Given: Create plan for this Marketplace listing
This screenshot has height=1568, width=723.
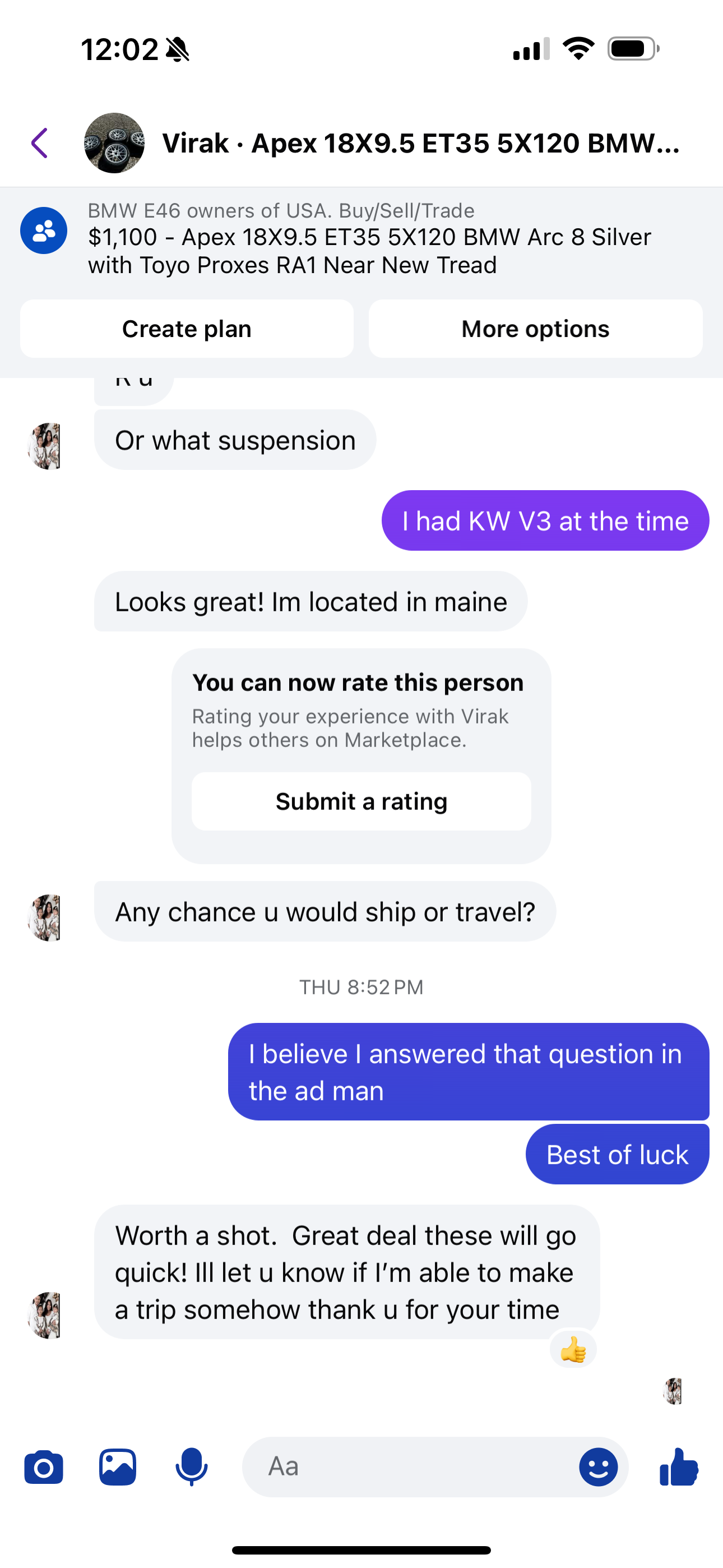Looking at the screenshot, I should tap(186, 329).
